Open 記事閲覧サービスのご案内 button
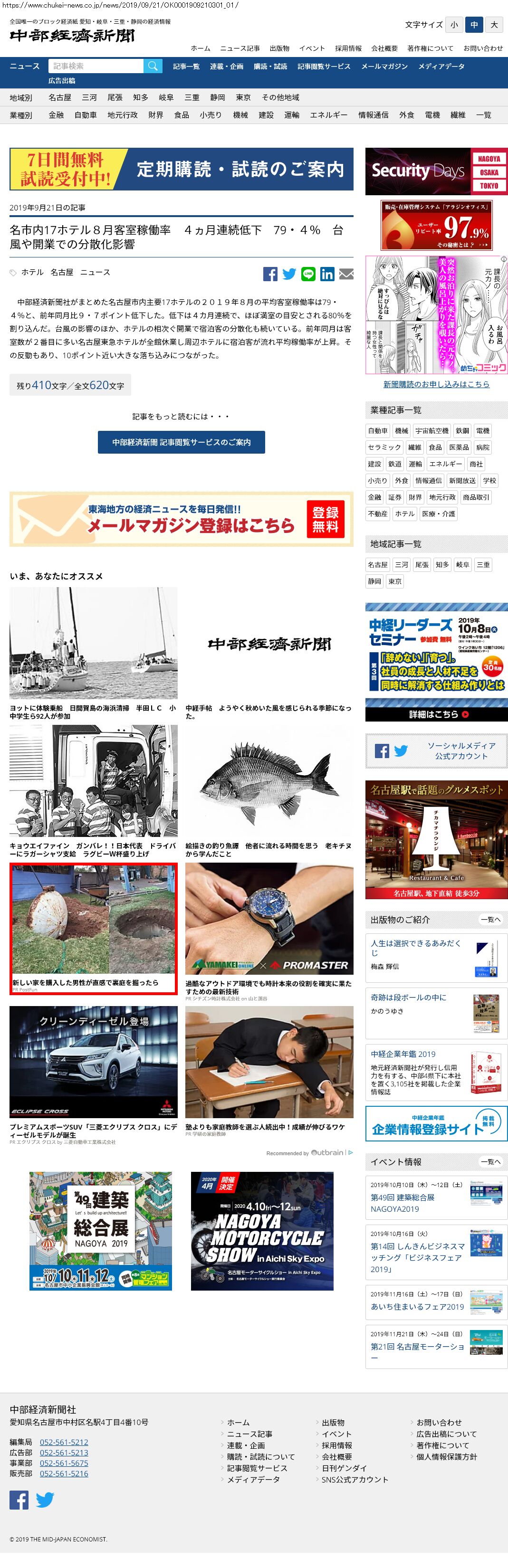The image size is (508, 1568). (181, 442)
